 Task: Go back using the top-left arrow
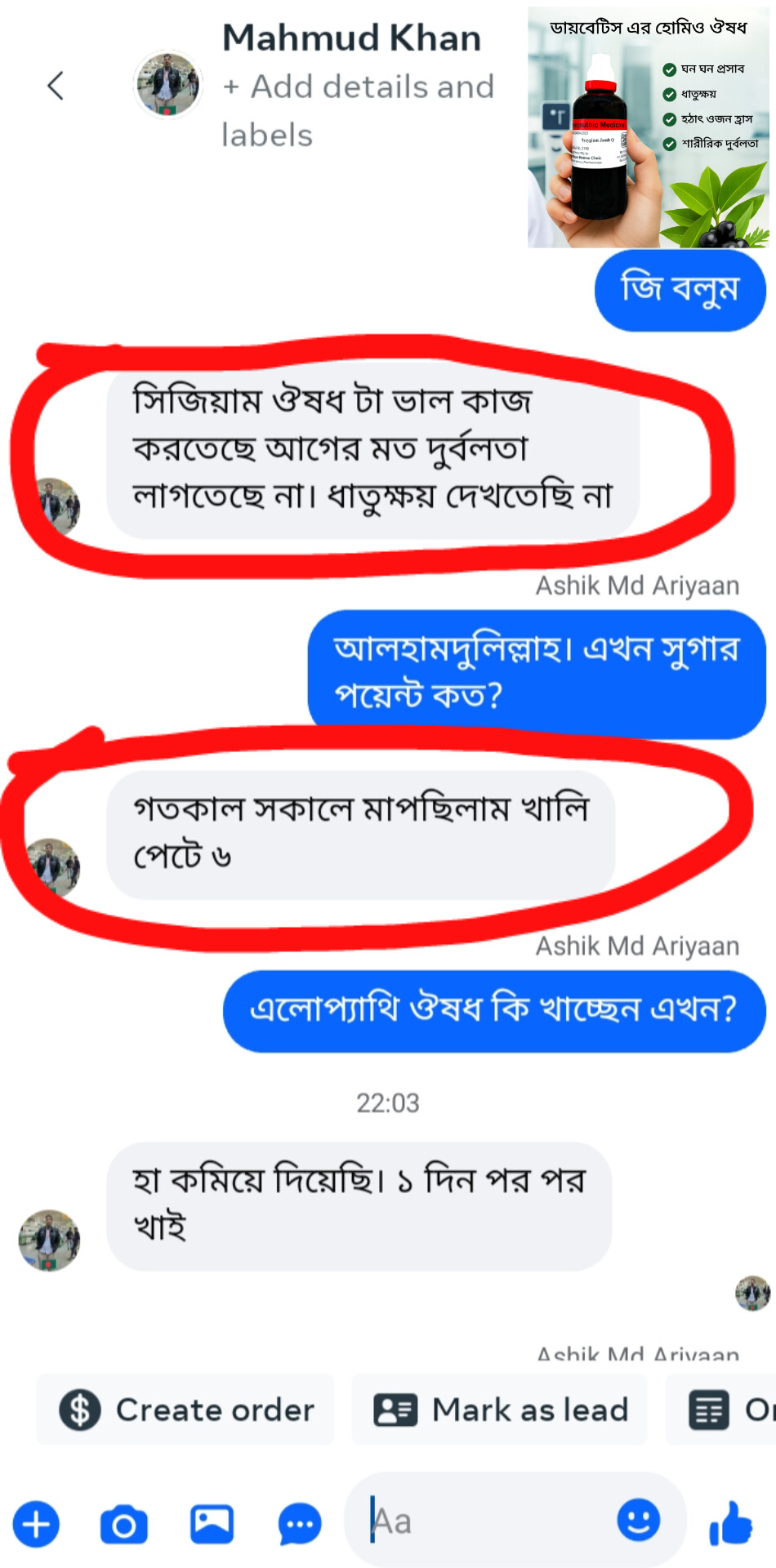click(x=56, y=85)
